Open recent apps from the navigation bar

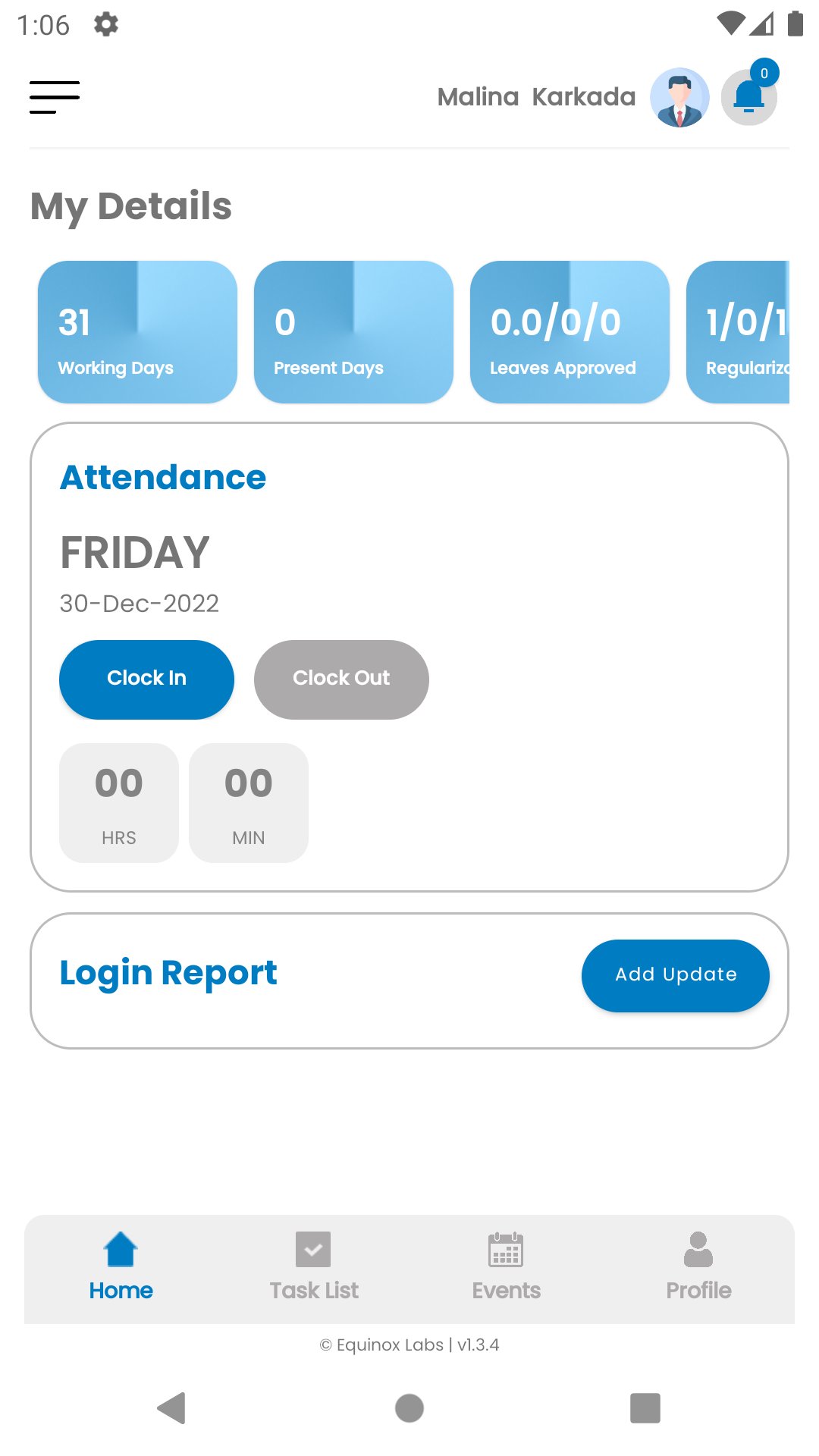(645, 1408)
